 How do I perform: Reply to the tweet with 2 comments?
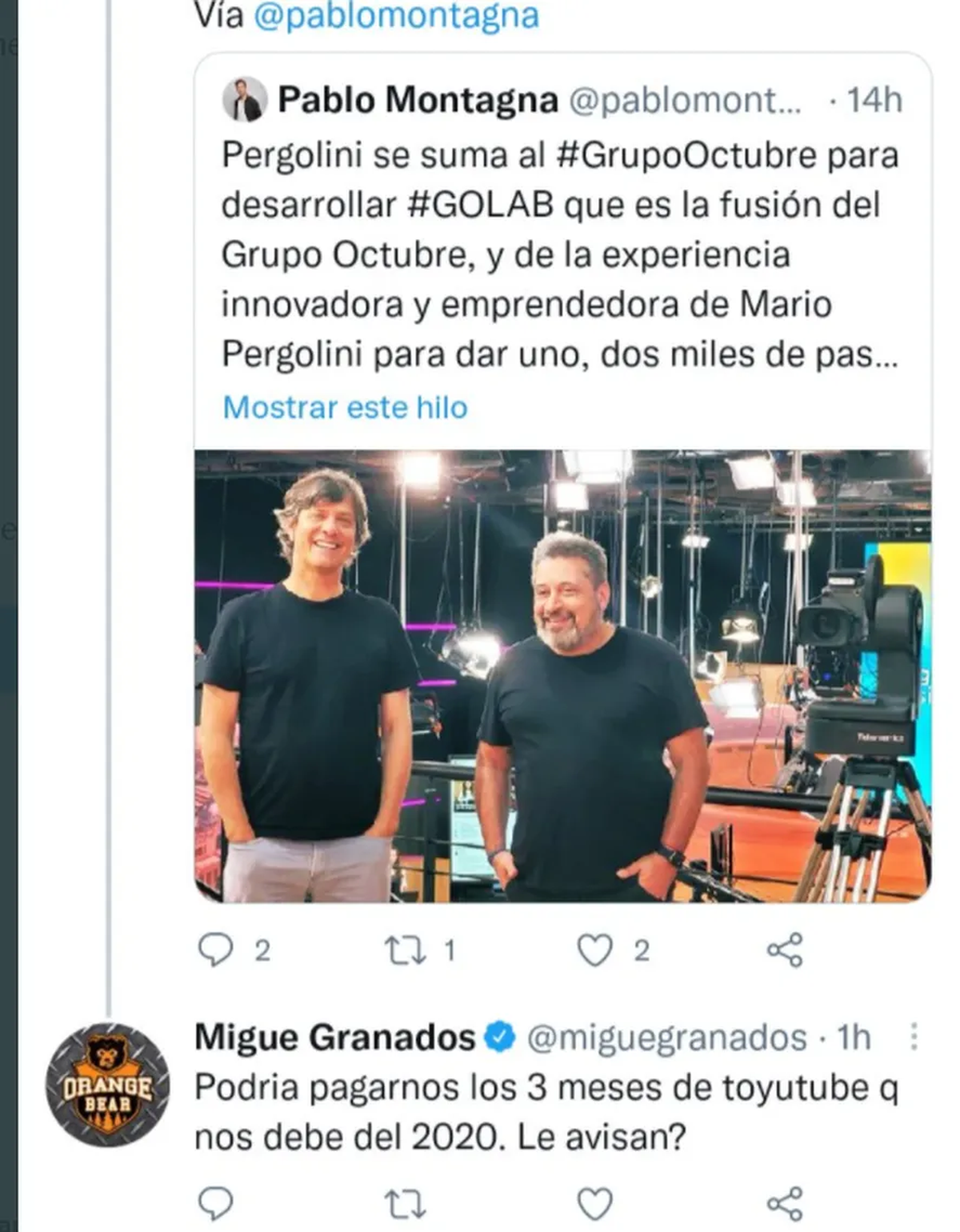point(215,950)
